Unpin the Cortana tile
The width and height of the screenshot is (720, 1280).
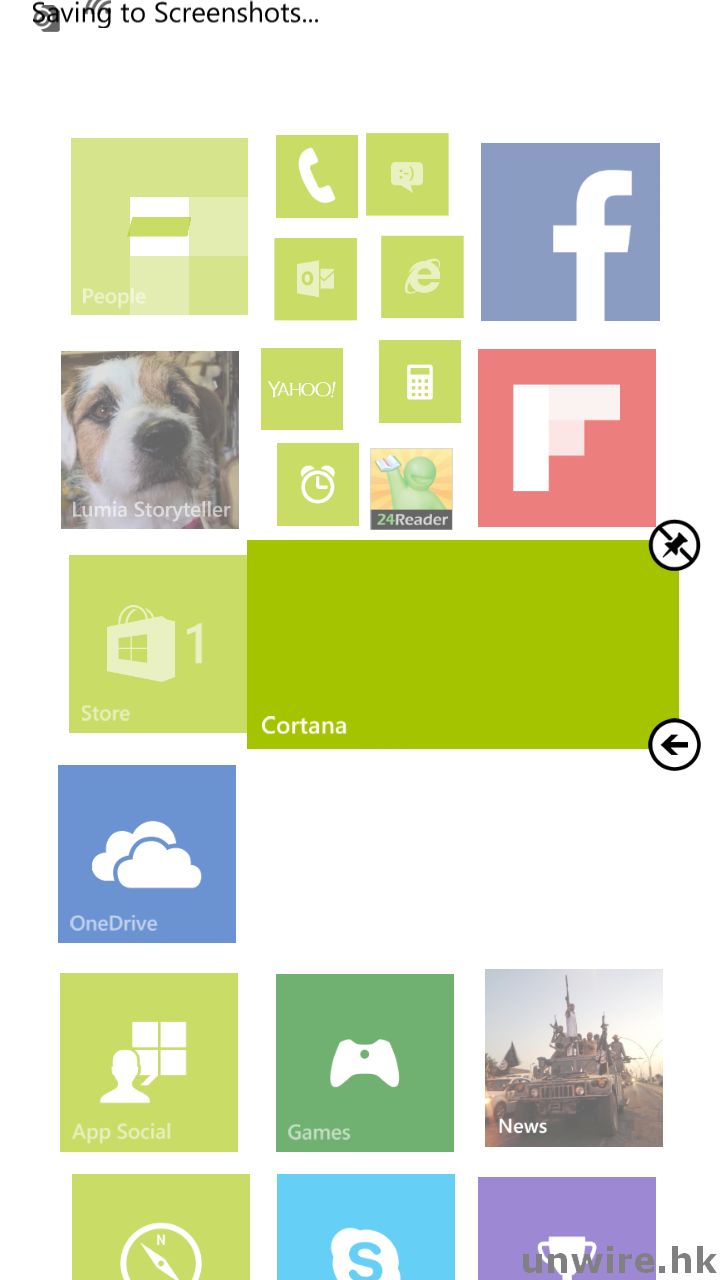point(674,546)
